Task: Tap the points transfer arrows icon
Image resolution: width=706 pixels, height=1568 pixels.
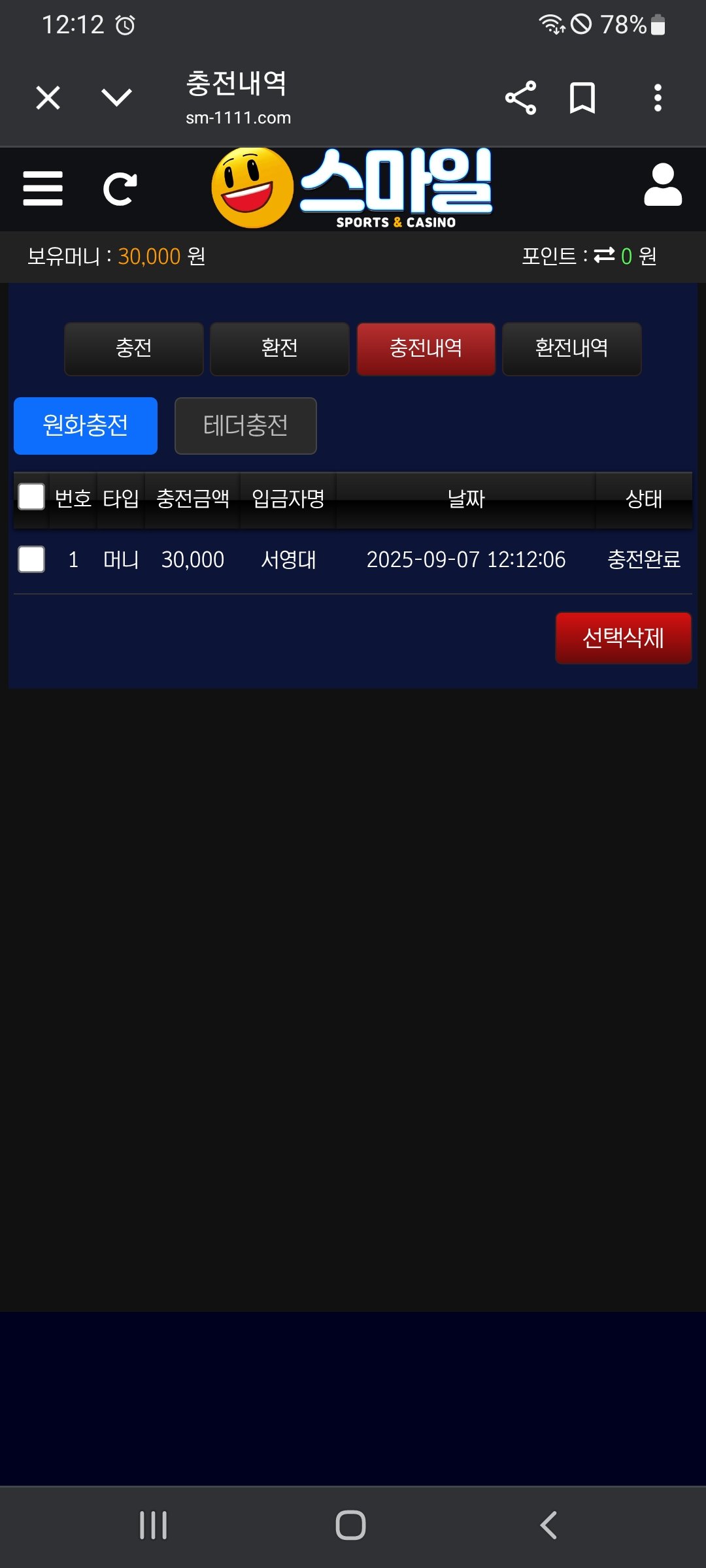Action: point(604,255)
